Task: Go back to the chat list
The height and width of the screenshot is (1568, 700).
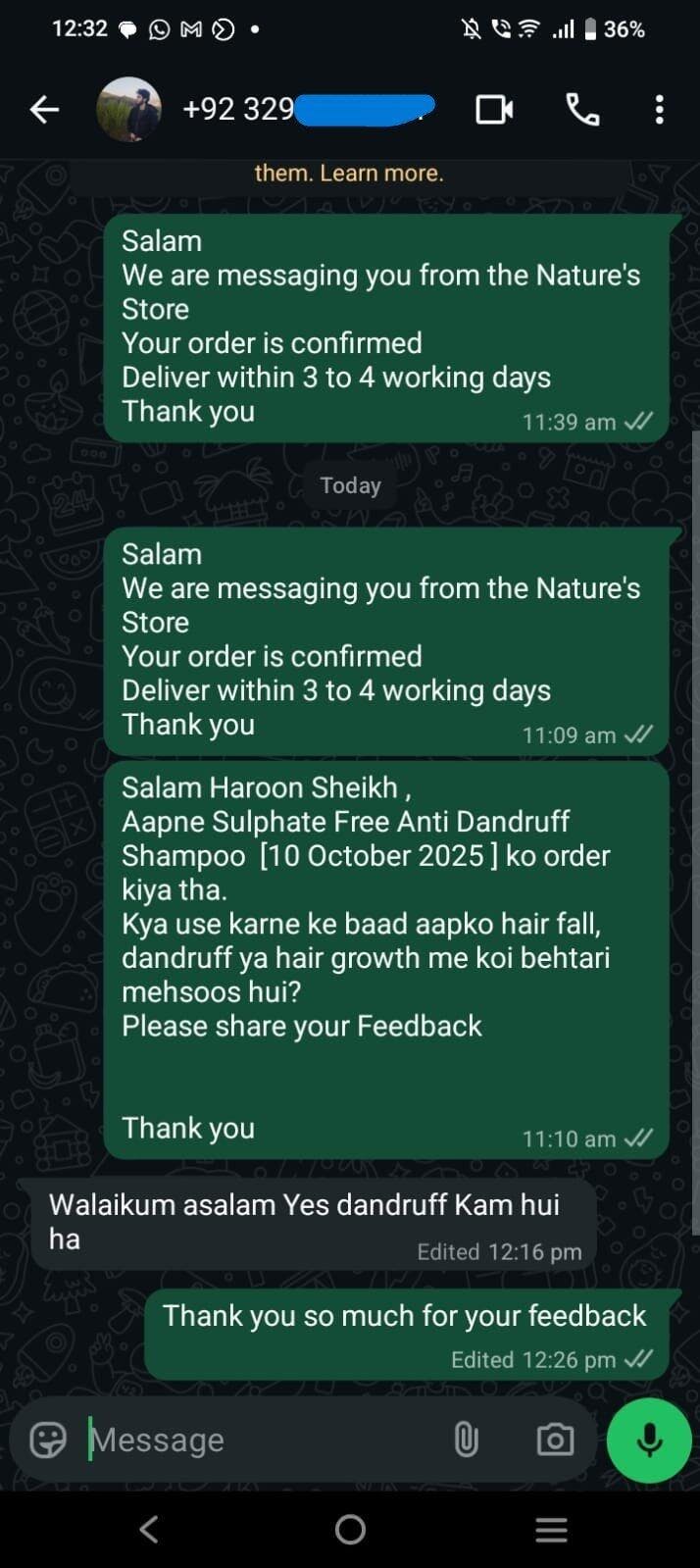Action: (x=44, y=109)
